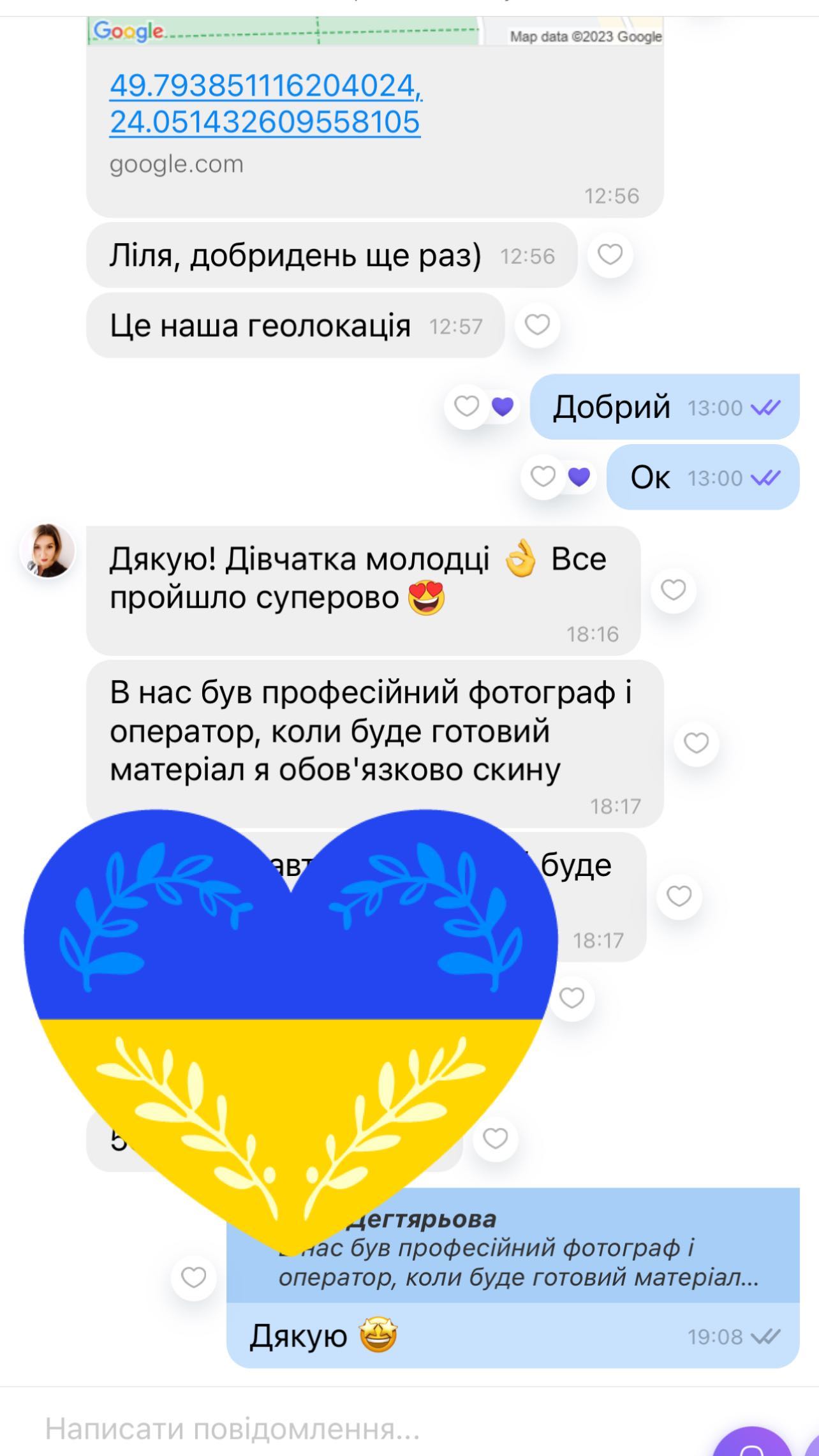Screen dimensions: 819x1456
Task: Tap the heart beside the "Добрий" message
Action: (x=466, y=406)
